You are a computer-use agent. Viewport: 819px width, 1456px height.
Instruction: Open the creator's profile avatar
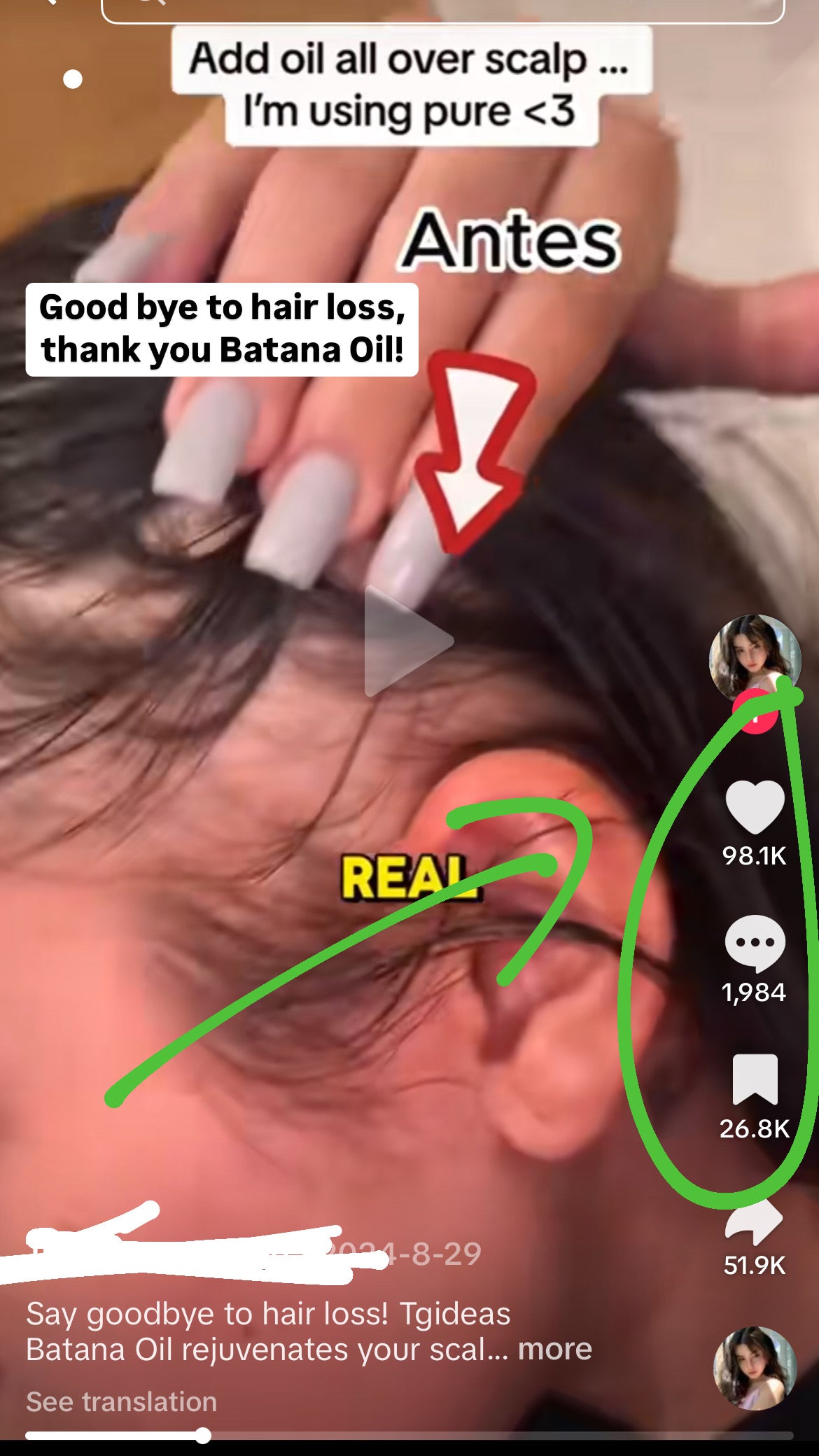pyautogui.click(x=755, y=659)
